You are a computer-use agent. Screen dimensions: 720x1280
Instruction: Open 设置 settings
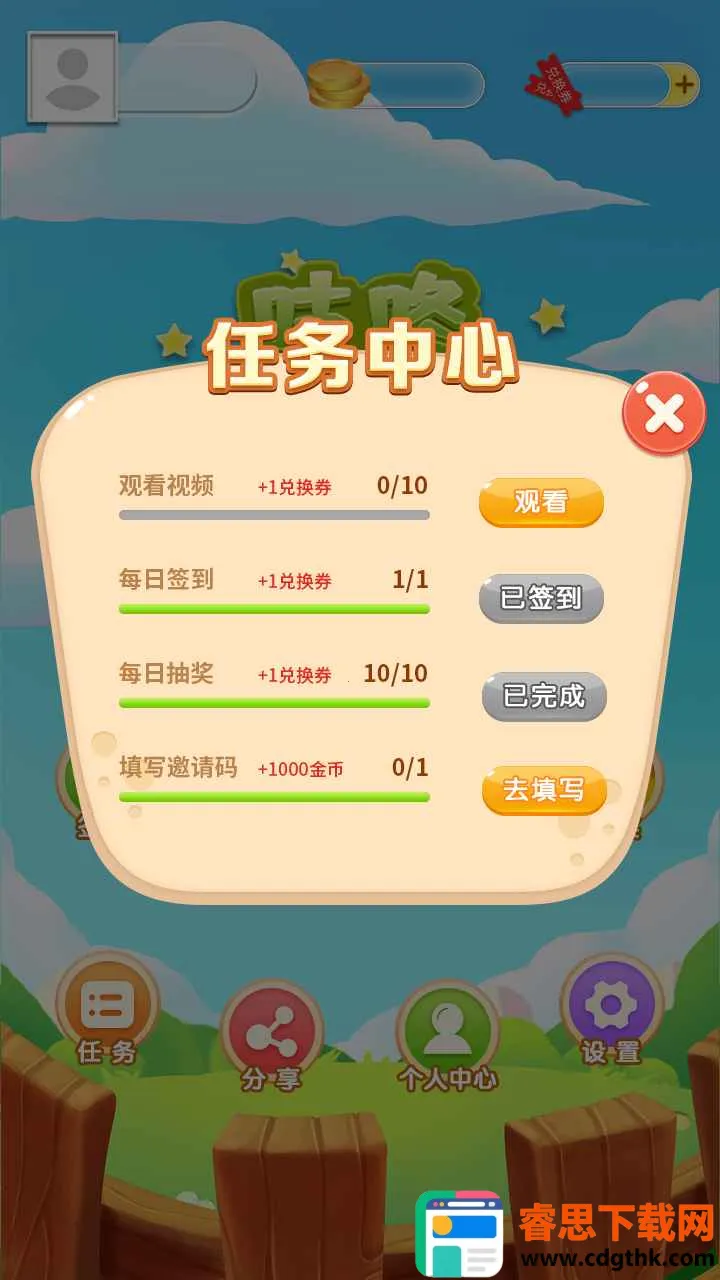tap(610, 1008)
